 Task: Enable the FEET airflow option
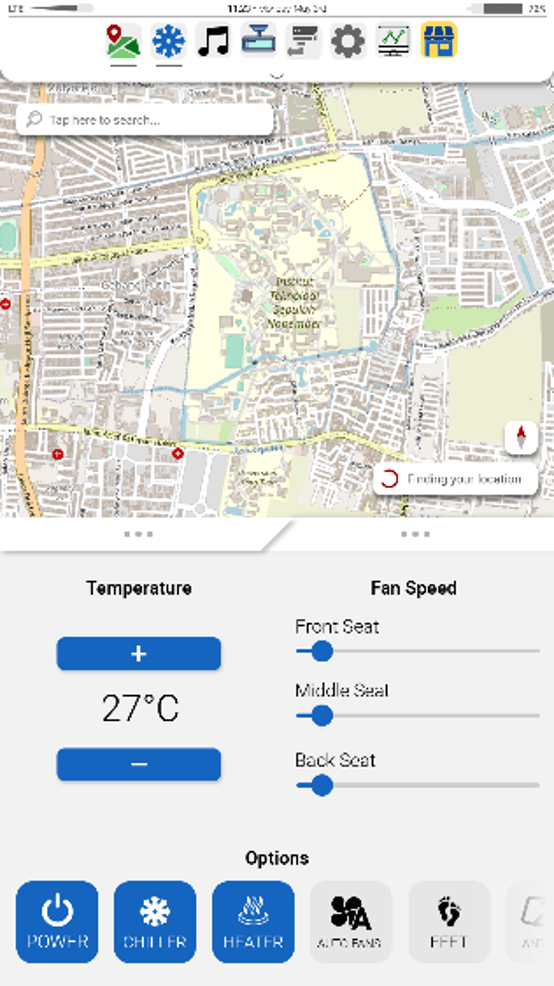click(x=449, y=922)
